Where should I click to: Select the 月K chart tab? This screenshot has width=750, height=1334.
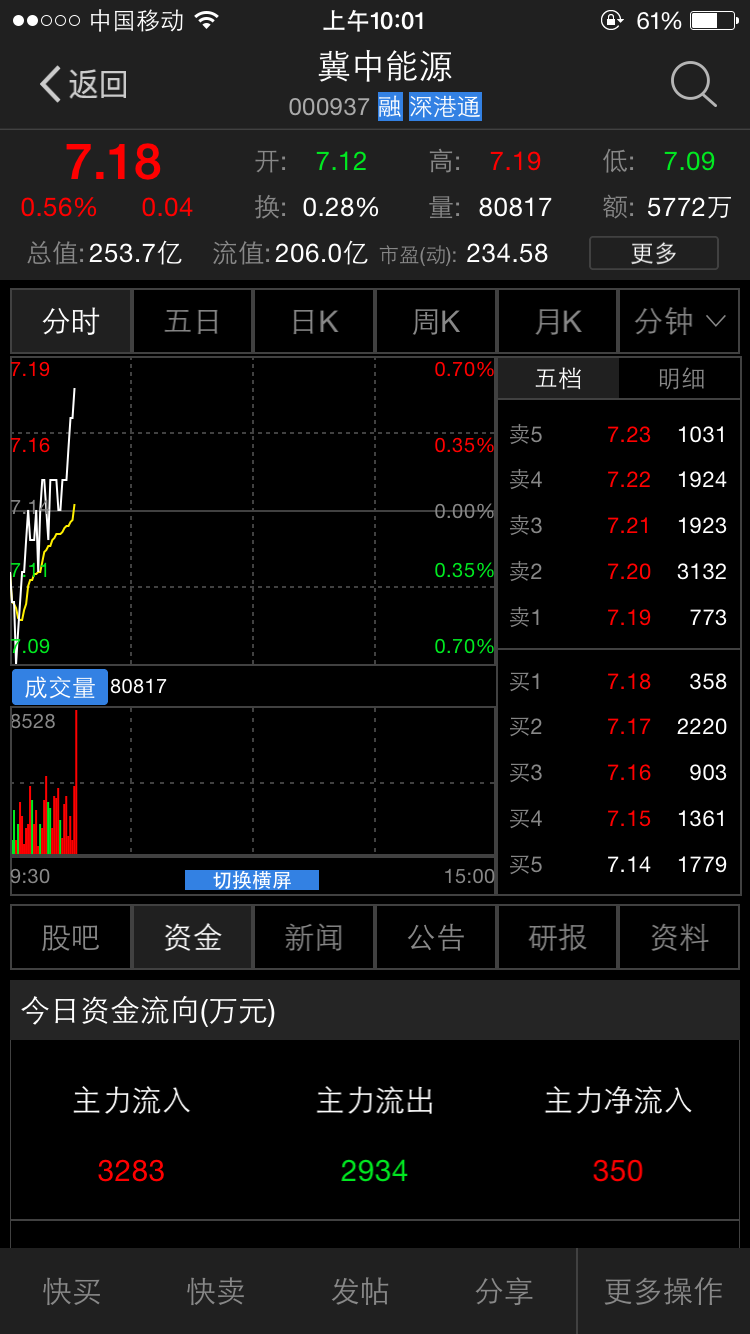click(558, 322)
